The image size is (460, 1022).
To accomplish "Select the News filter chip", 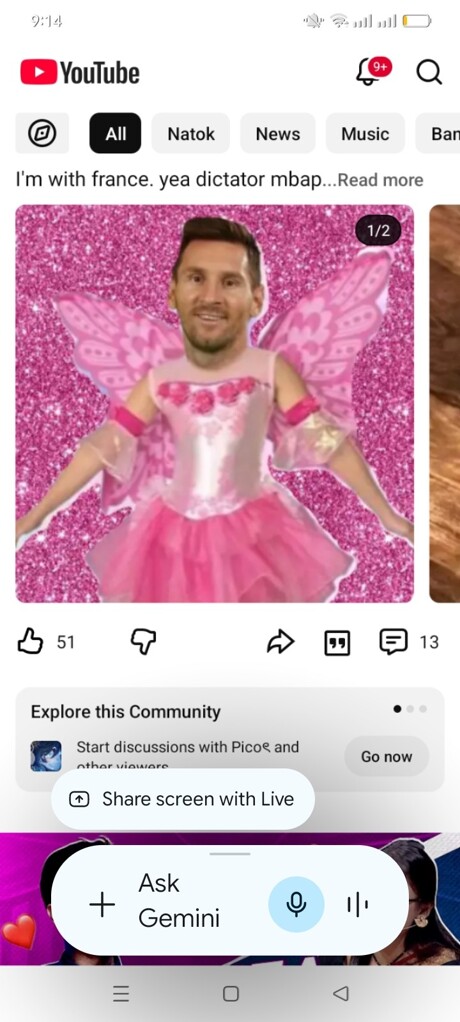I will point(278,134).
